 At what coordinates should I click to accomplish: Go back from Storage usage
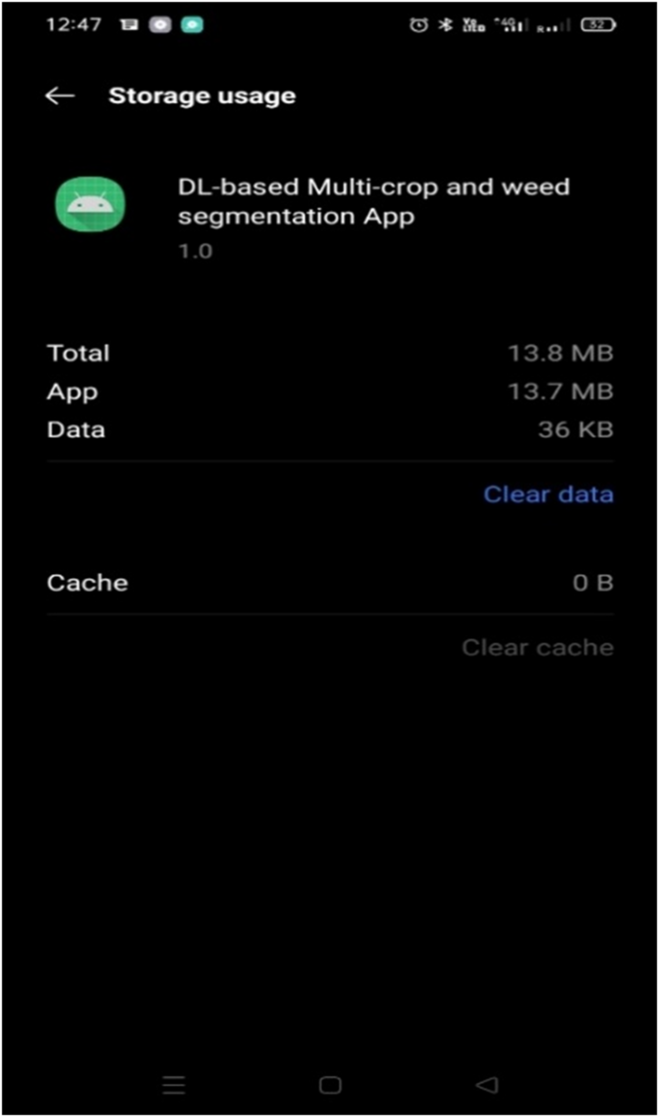(61, 96)
